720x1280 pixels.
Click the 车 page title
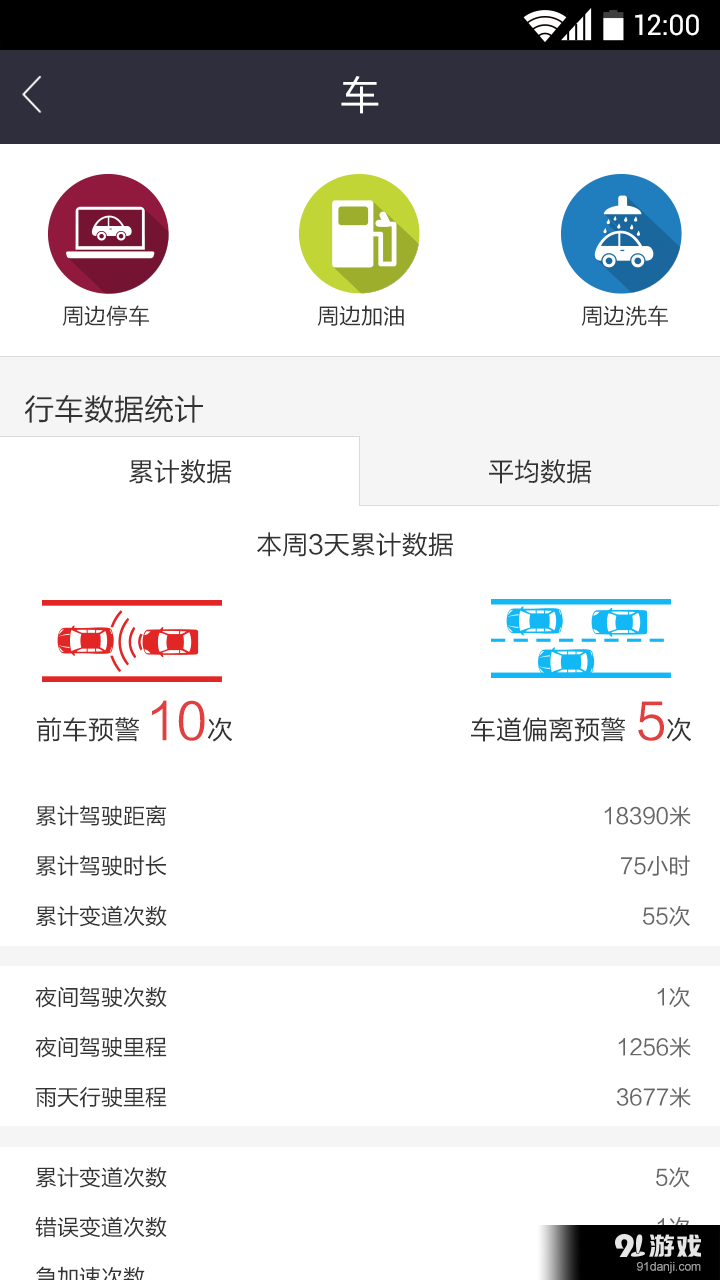(359, 95)
